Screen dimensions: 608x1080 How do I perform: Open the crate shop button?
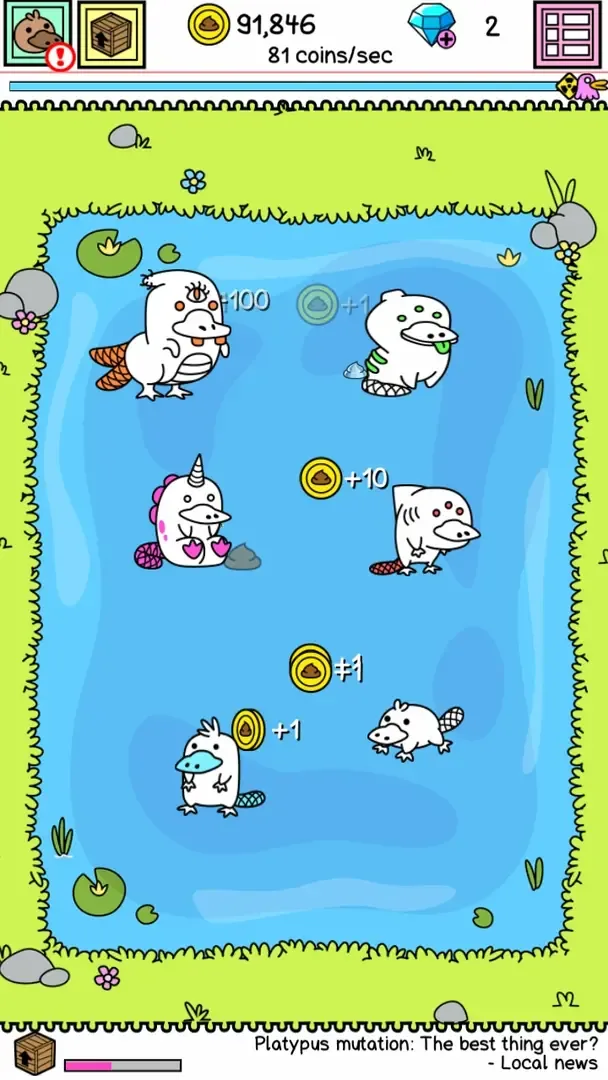click(x=111, y=34)
